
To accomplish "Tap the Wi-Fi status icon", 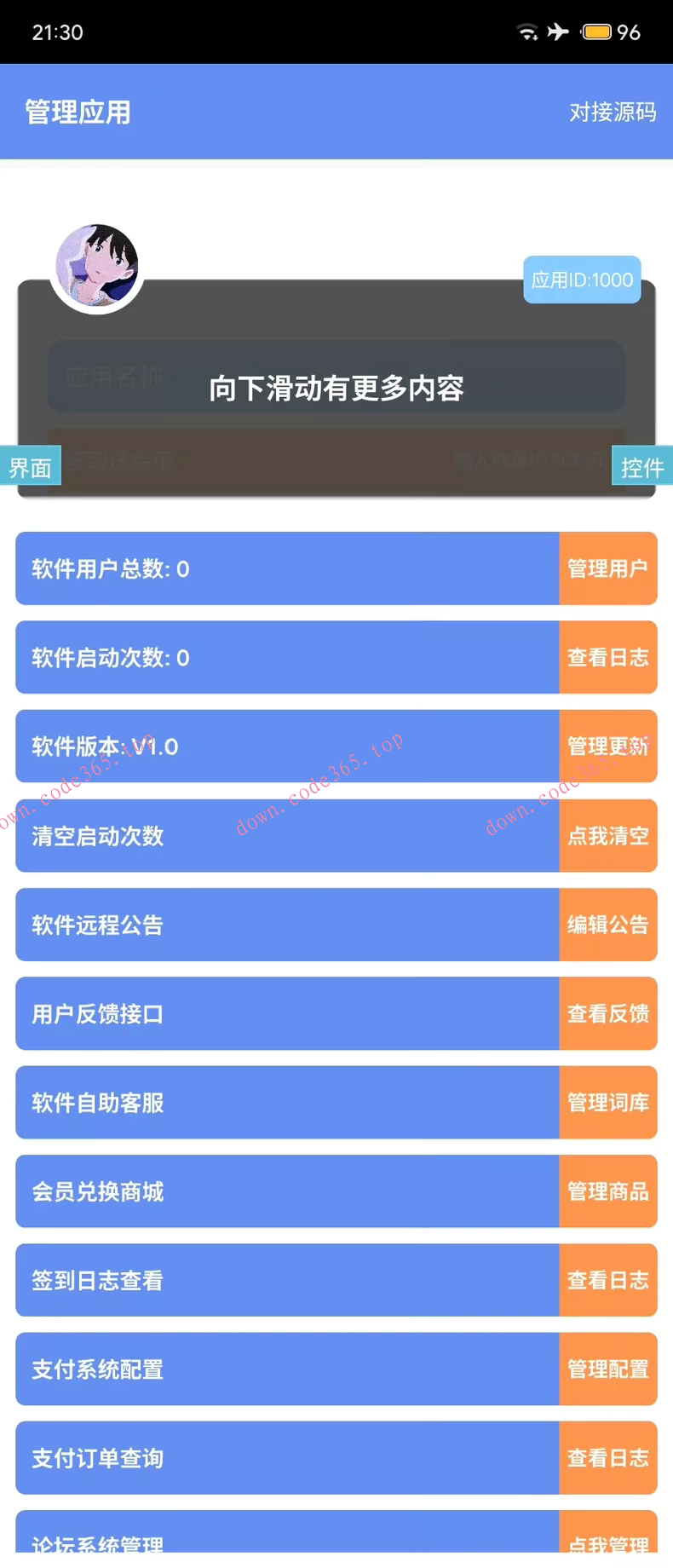I will (526, 32).
